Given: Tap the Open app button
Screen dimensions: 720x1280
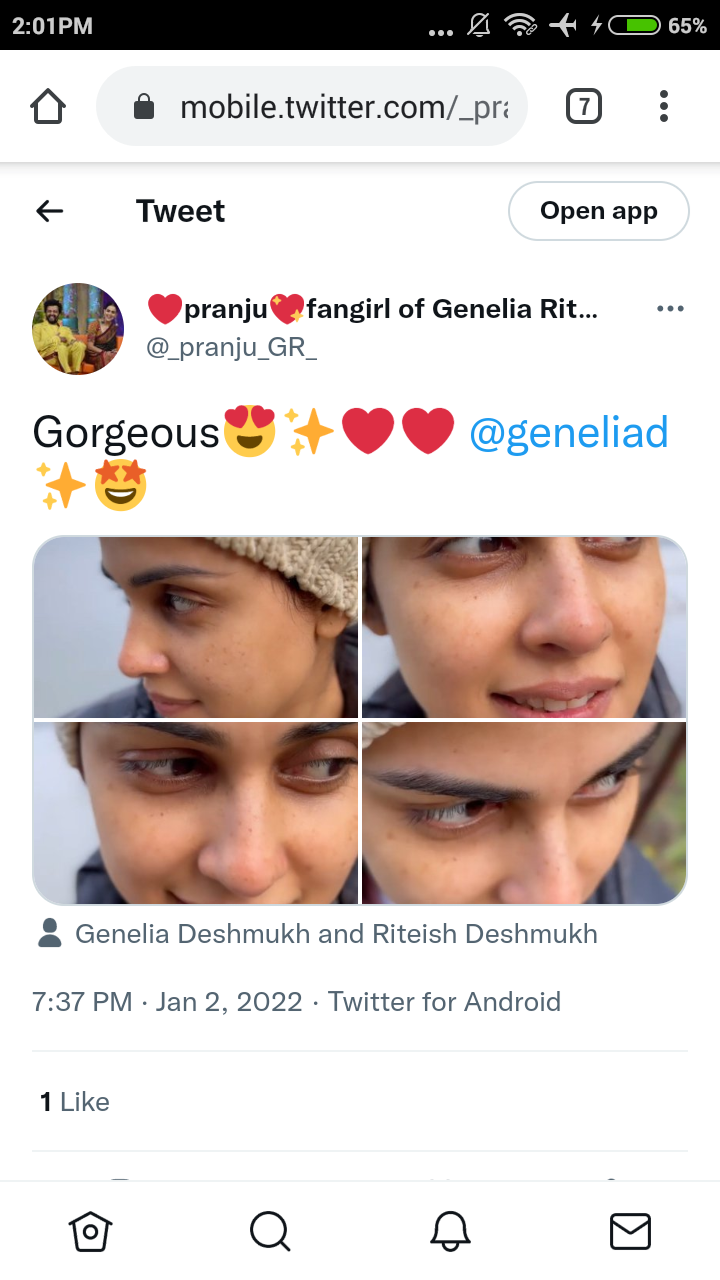Looking at the screenshot, I should pos(599,211).
